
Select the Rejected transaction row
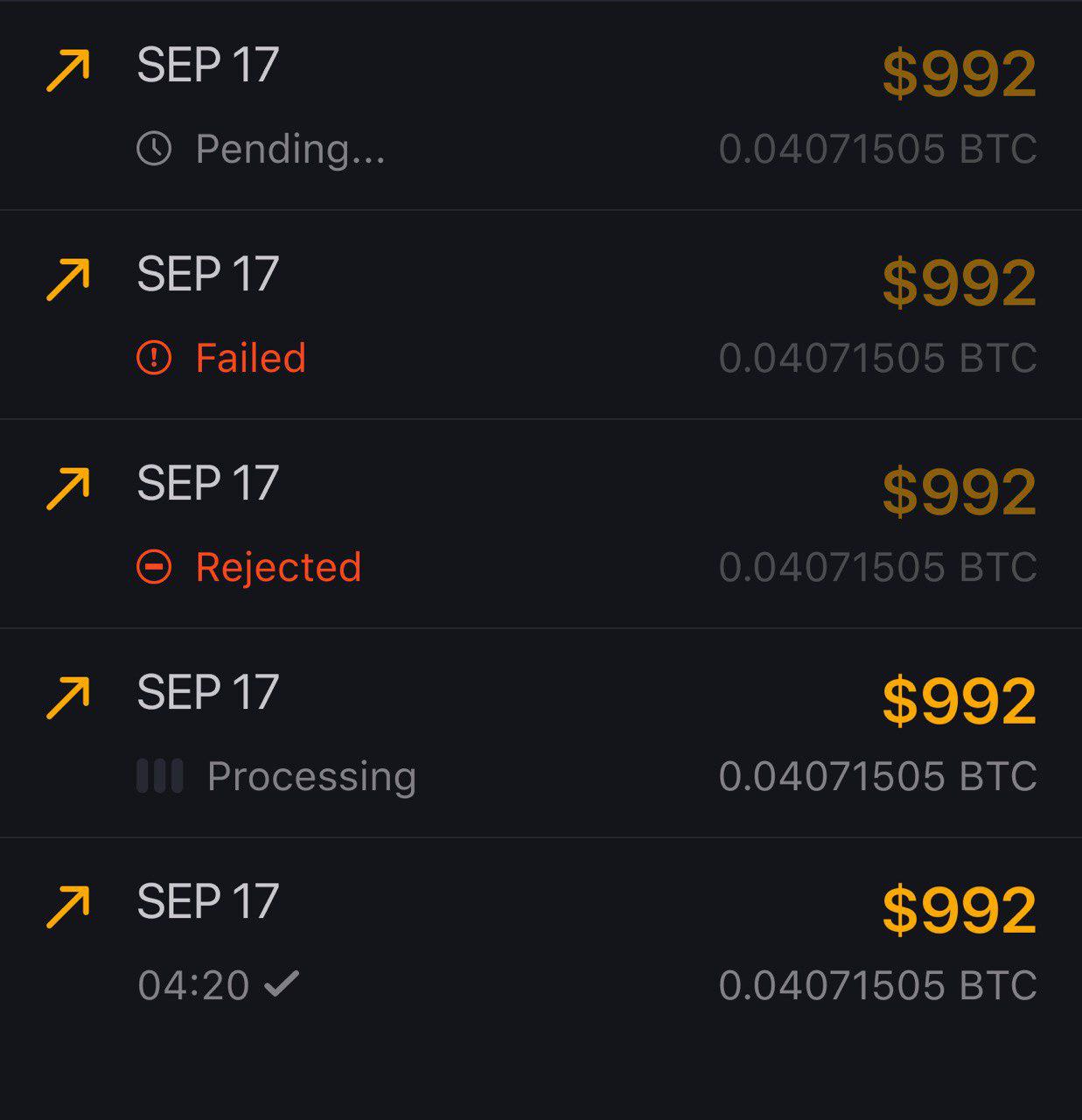[541, 525]
